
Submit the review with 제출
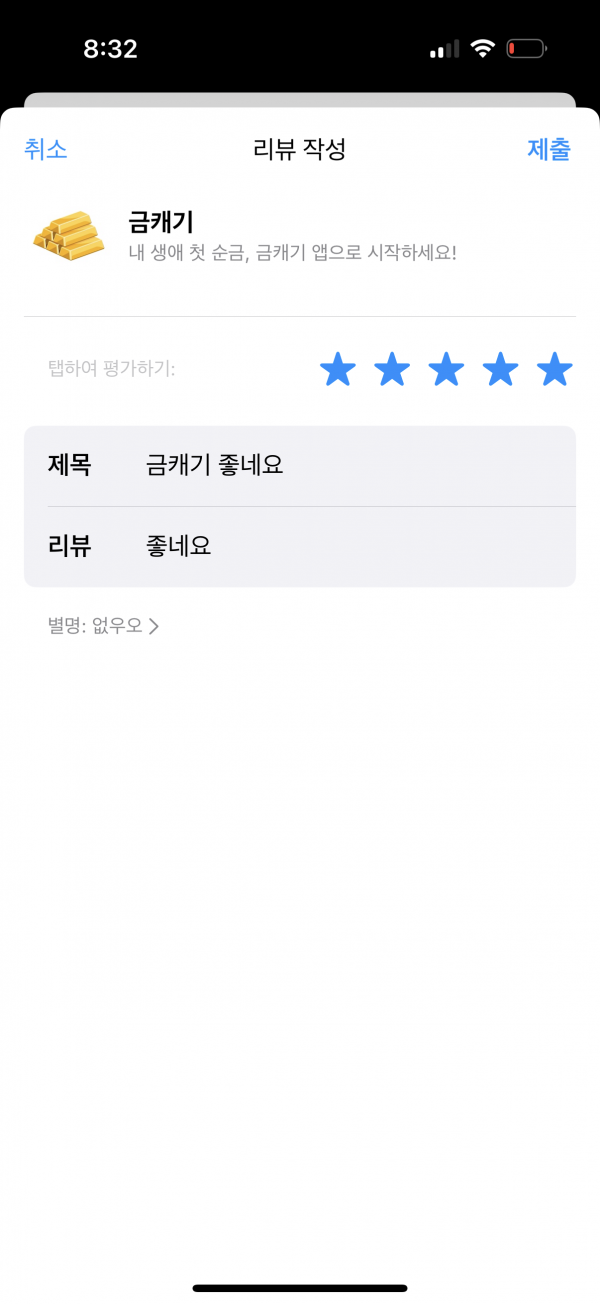click(549, 150)
